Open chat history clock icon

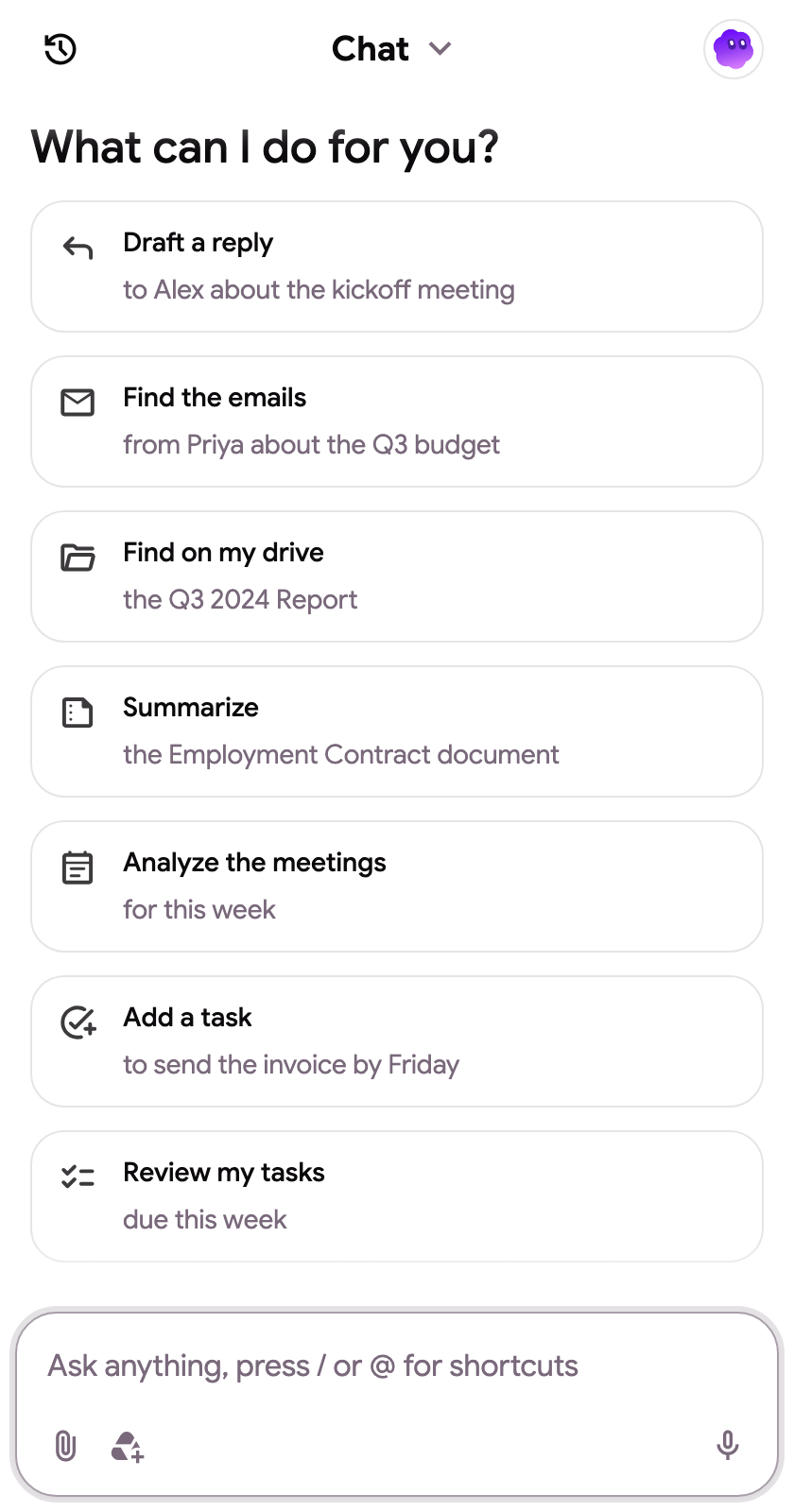60,49
